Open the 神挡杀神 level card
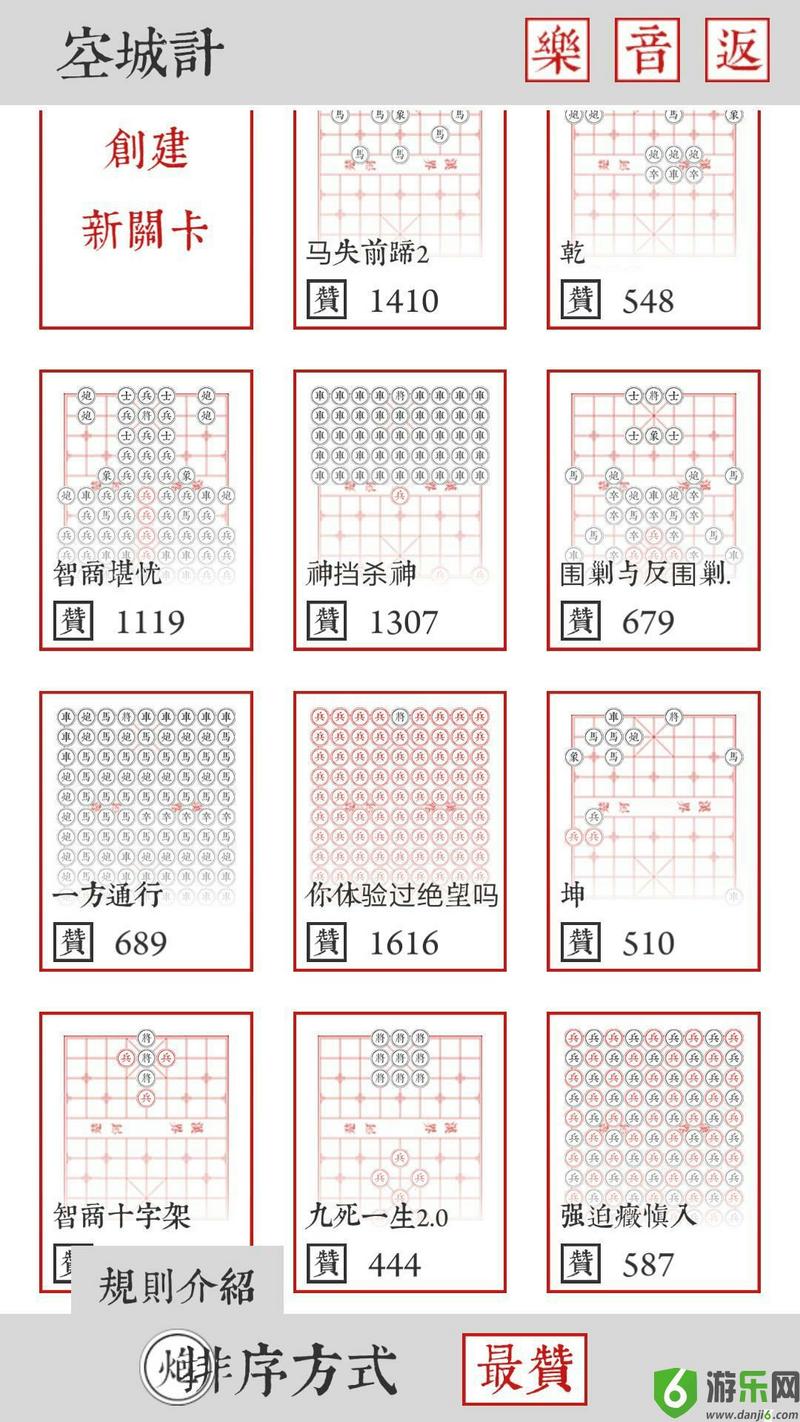 pyautogui.click(x=400, y=480)
